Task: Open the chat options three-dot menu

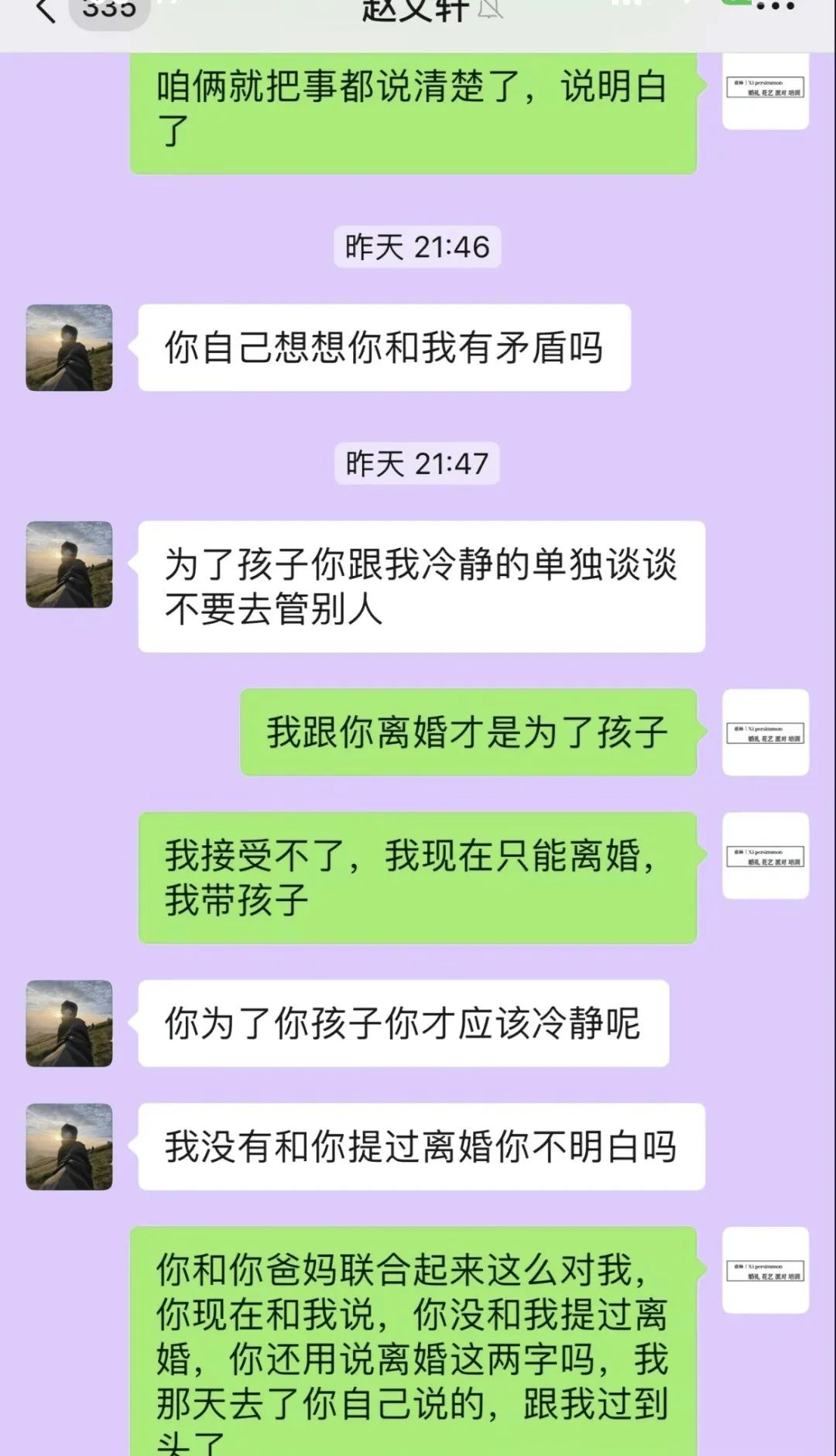Action: 775,7
